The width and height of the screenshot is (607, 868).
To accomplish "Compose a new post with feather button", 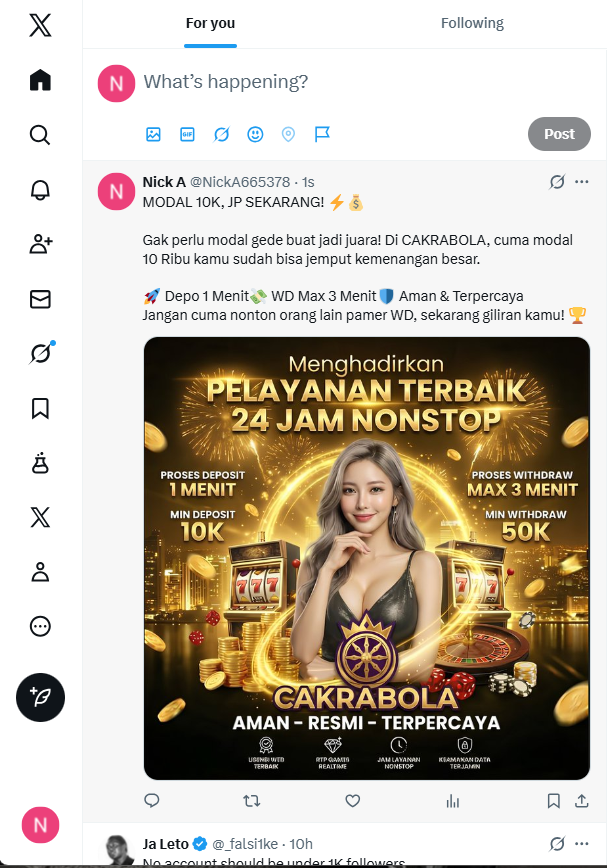I will 40,698.
